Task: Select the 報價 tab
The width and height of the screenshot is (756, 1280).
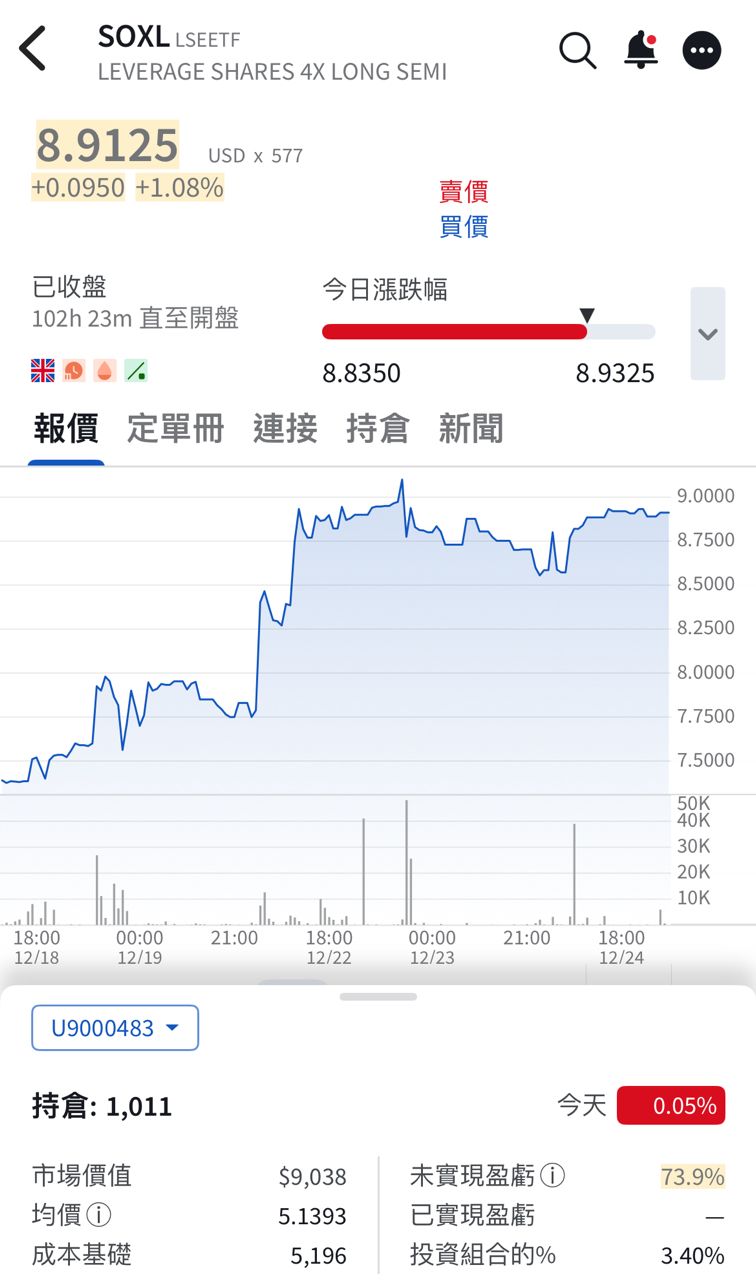Action: click(x=66, y=429)
